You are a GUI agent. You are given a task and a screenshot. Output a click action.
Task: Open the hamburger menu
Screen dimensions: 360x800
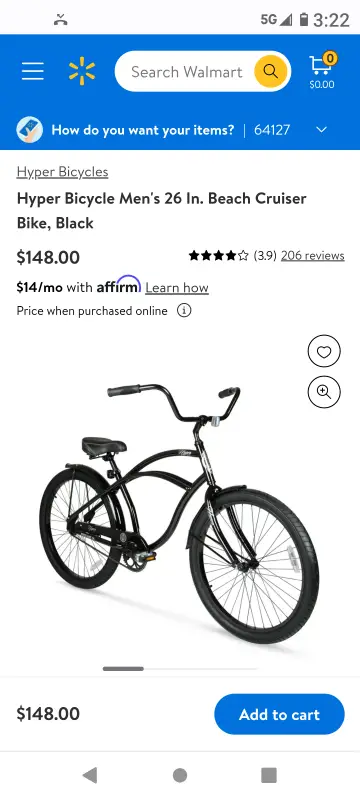click(33, 71)
